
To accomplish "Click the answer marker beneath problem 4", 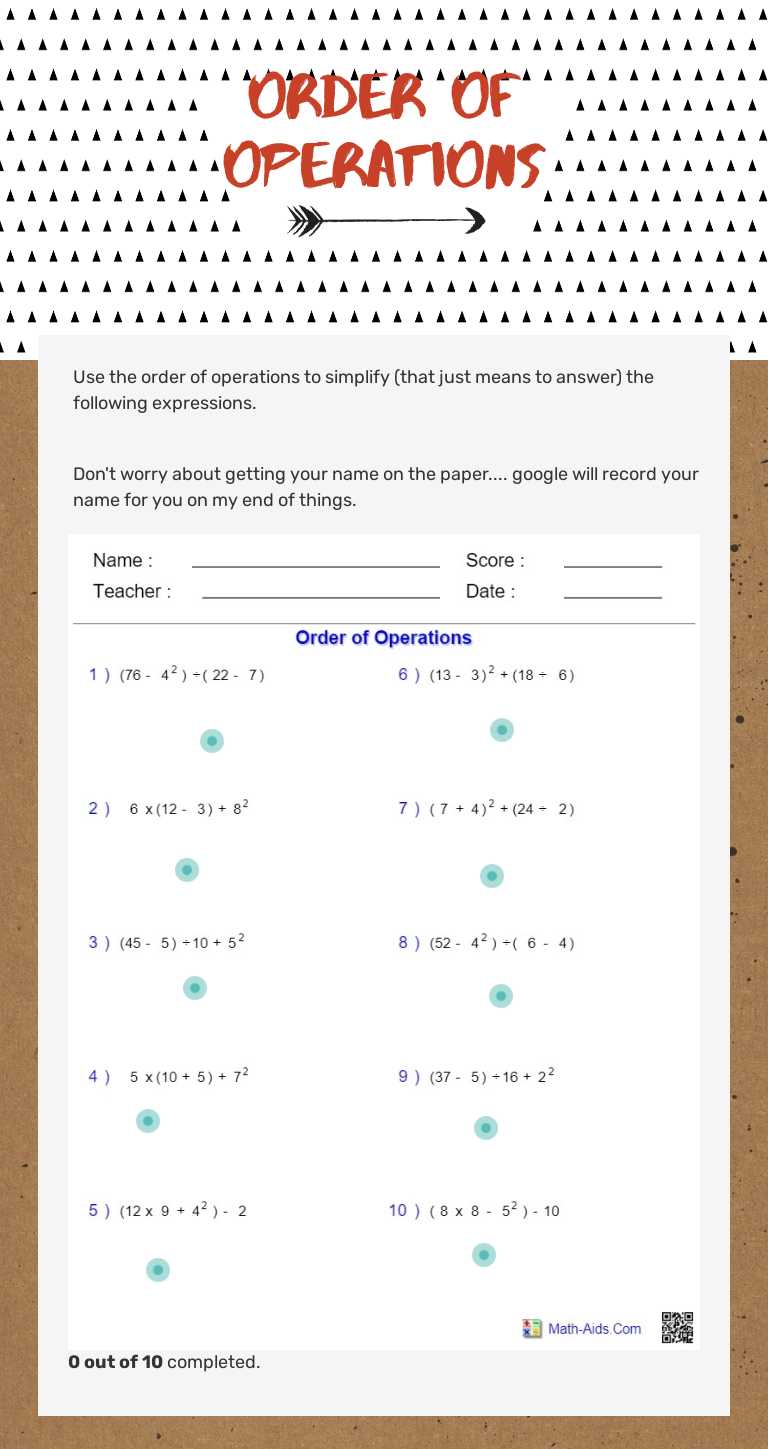I will pos(147,1121).
